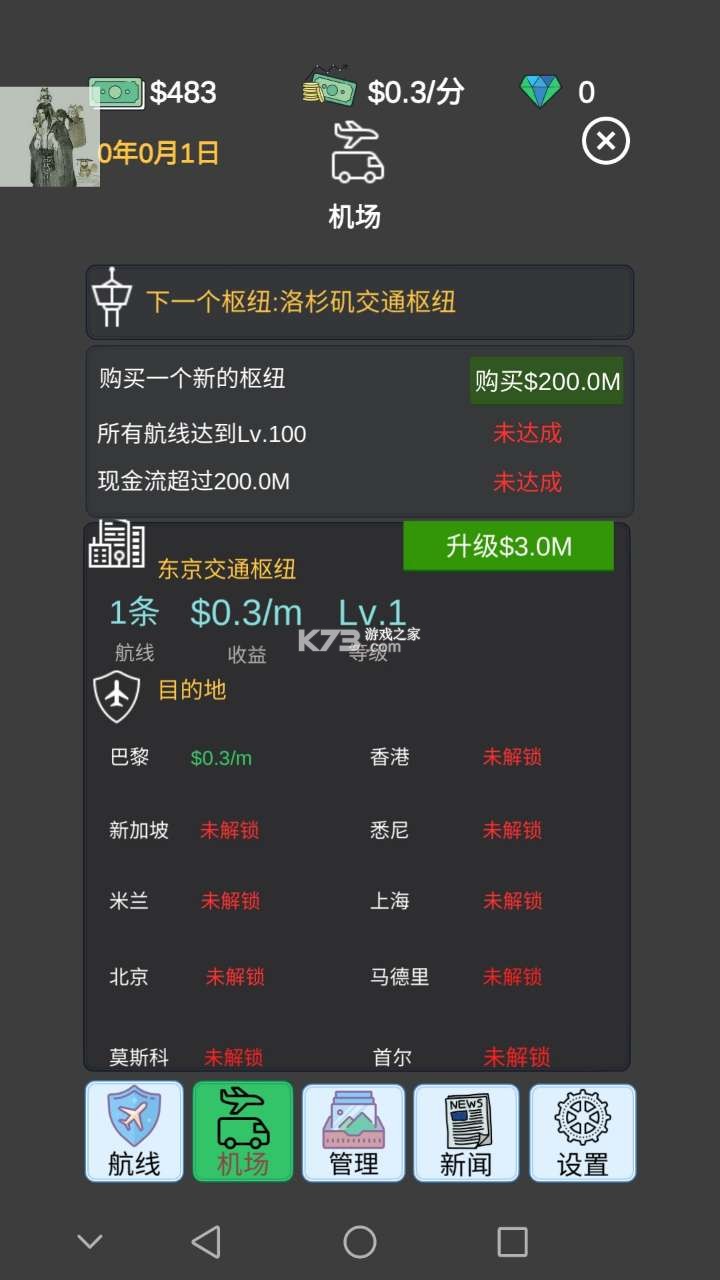The height and width of the screenshot is (1280, 720).
Task: Buy a new hub for $200.0M
Action: [x=546, y=381]
